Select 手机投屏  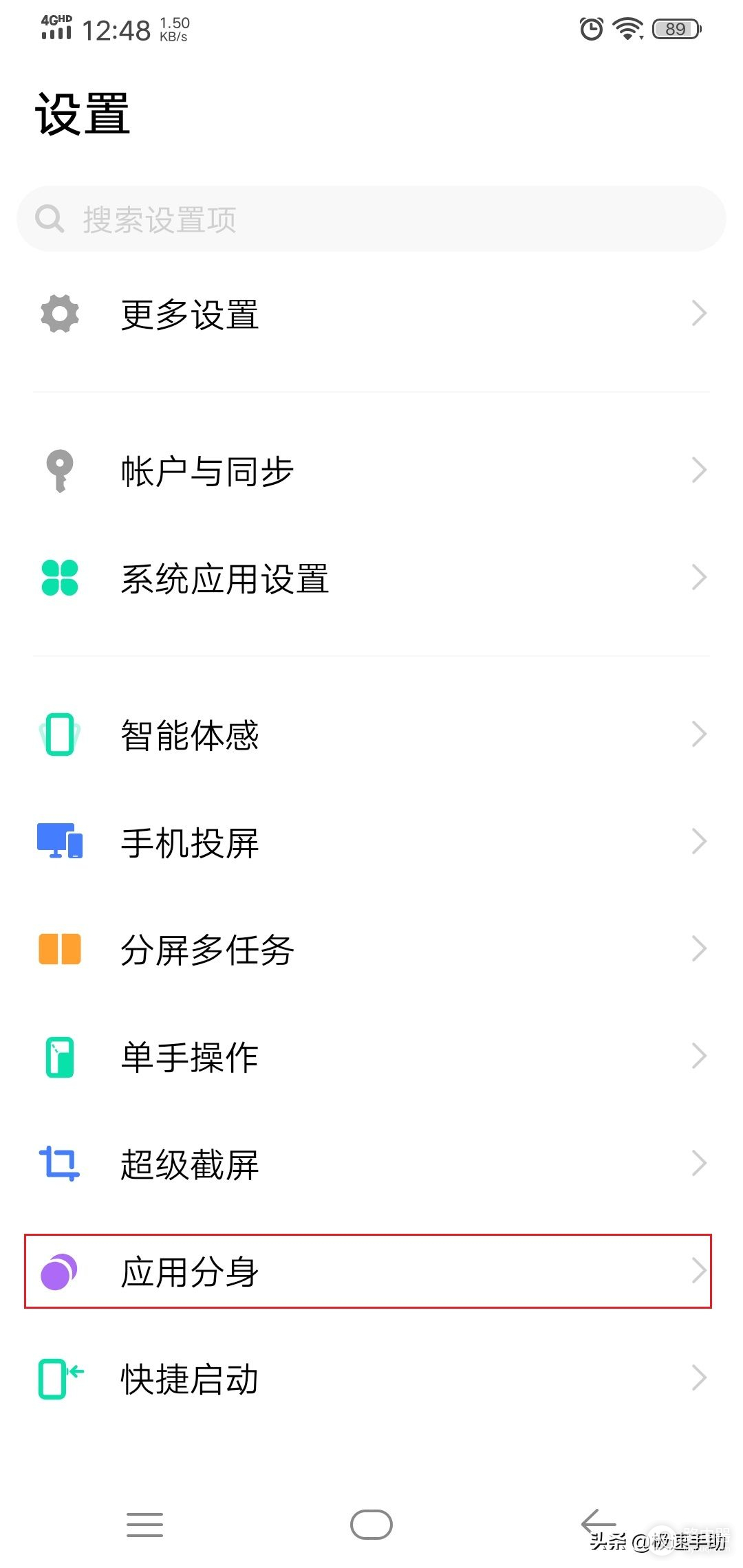pos(371,842)
